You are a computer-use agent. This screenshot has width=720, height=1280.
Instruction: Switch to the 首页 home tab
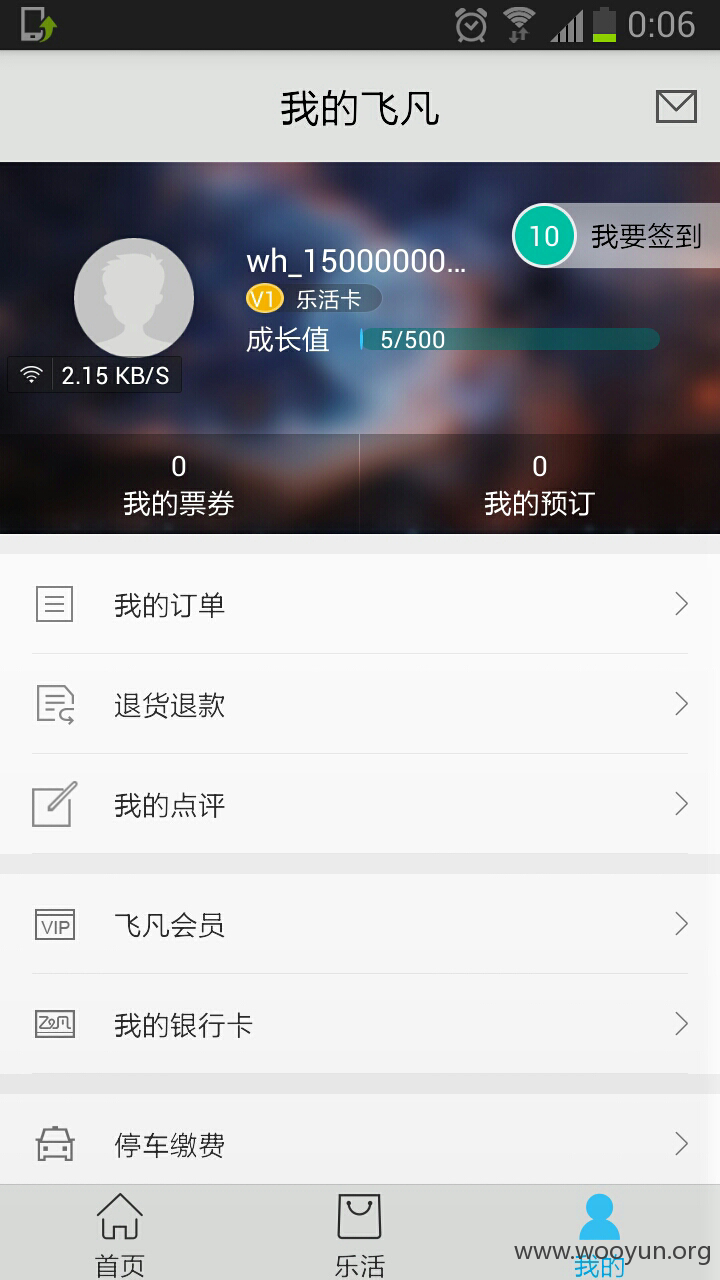coord(120,1234)
